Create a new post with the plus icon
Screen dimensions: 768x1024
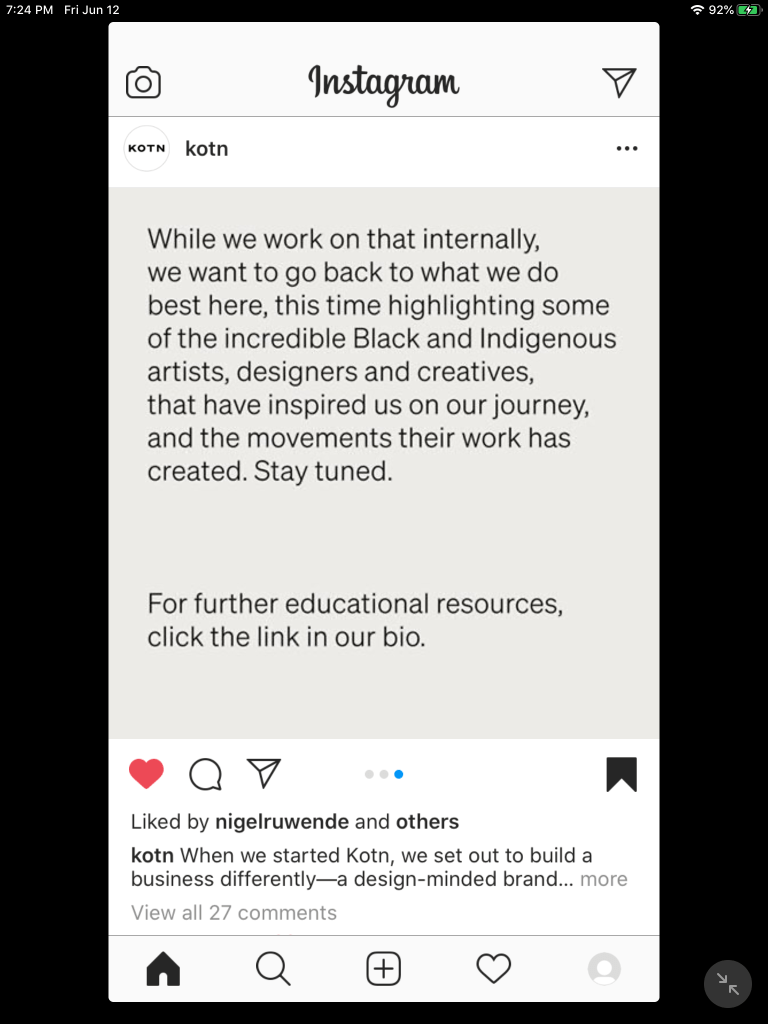point(384,968)
